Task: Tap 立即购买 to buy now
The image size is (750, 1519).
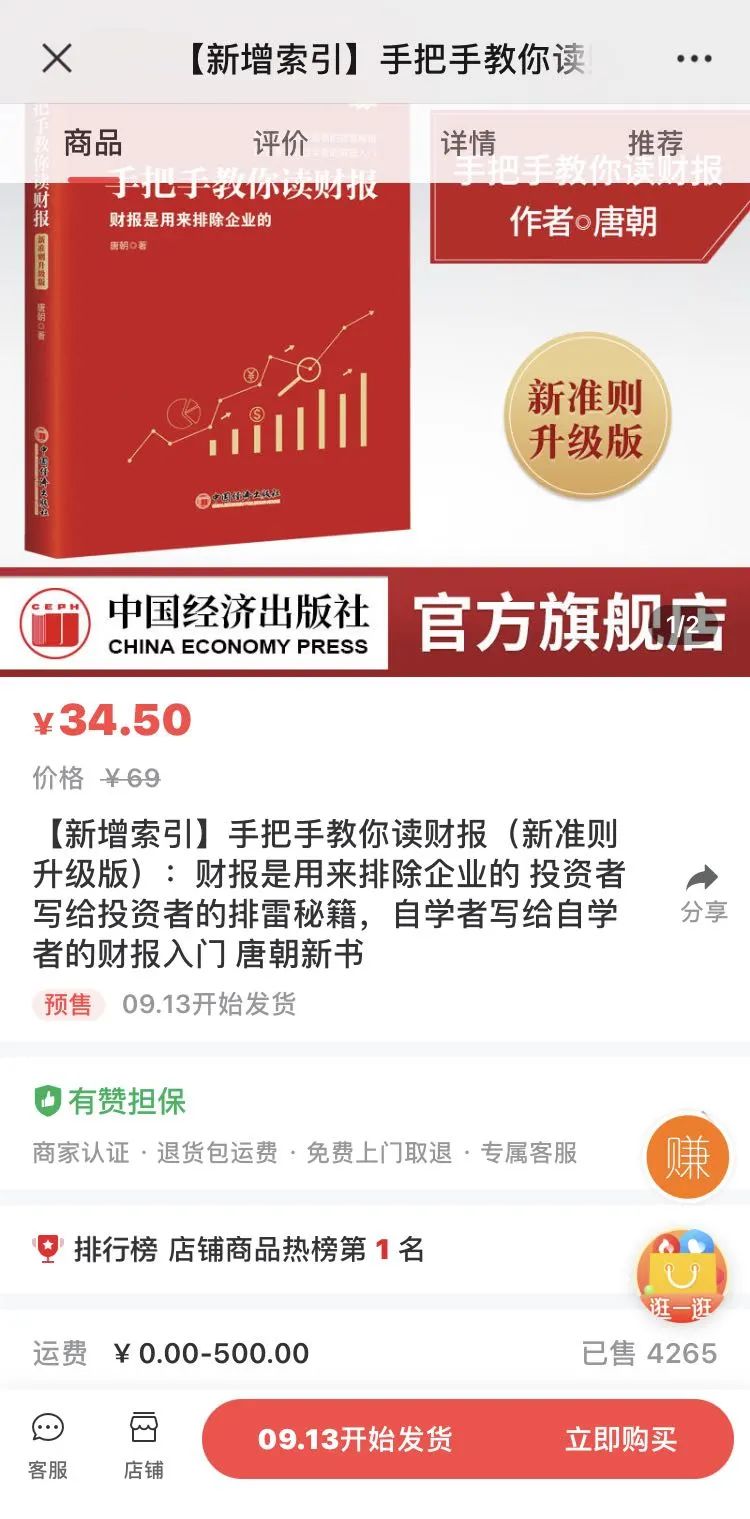Action: (620, 1439)
